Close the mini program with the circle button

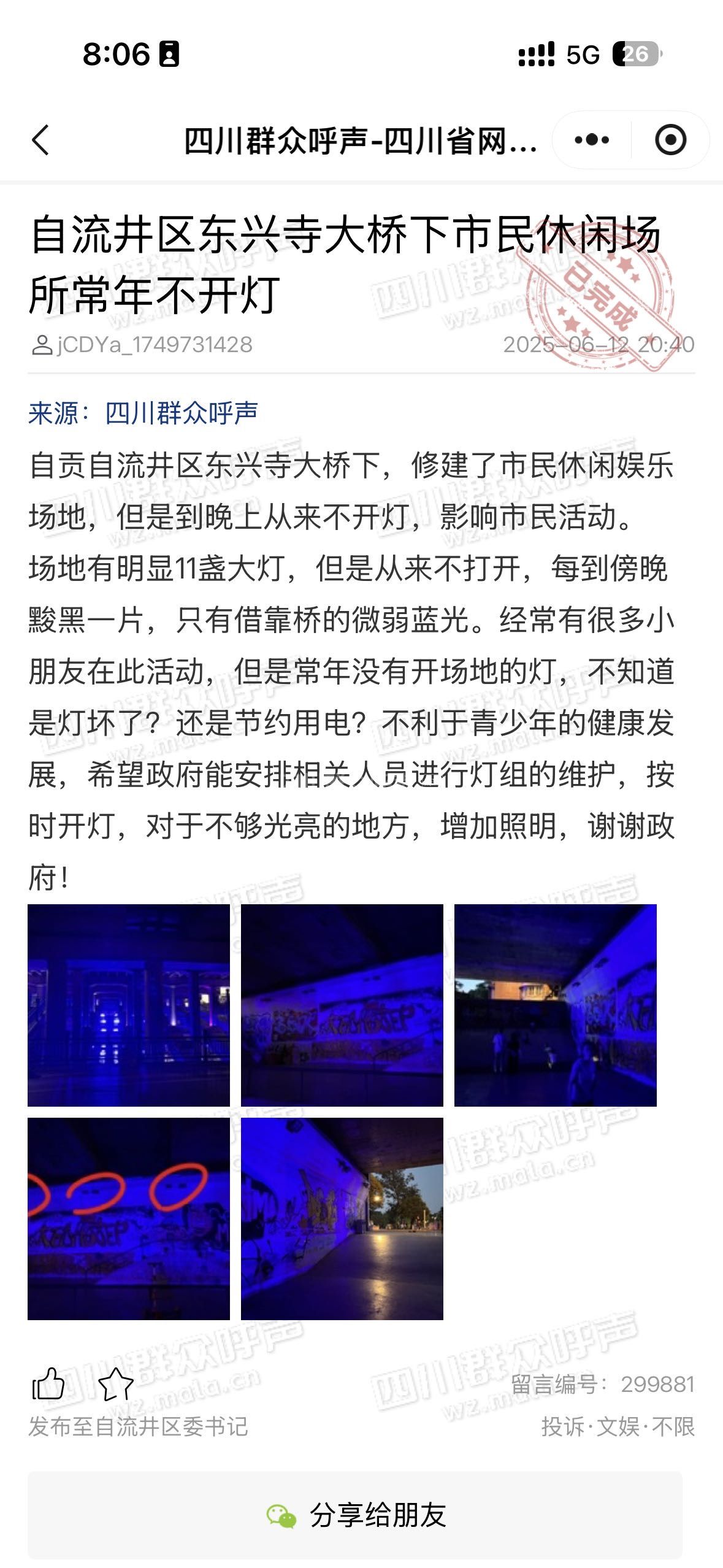tap(670, 140)
